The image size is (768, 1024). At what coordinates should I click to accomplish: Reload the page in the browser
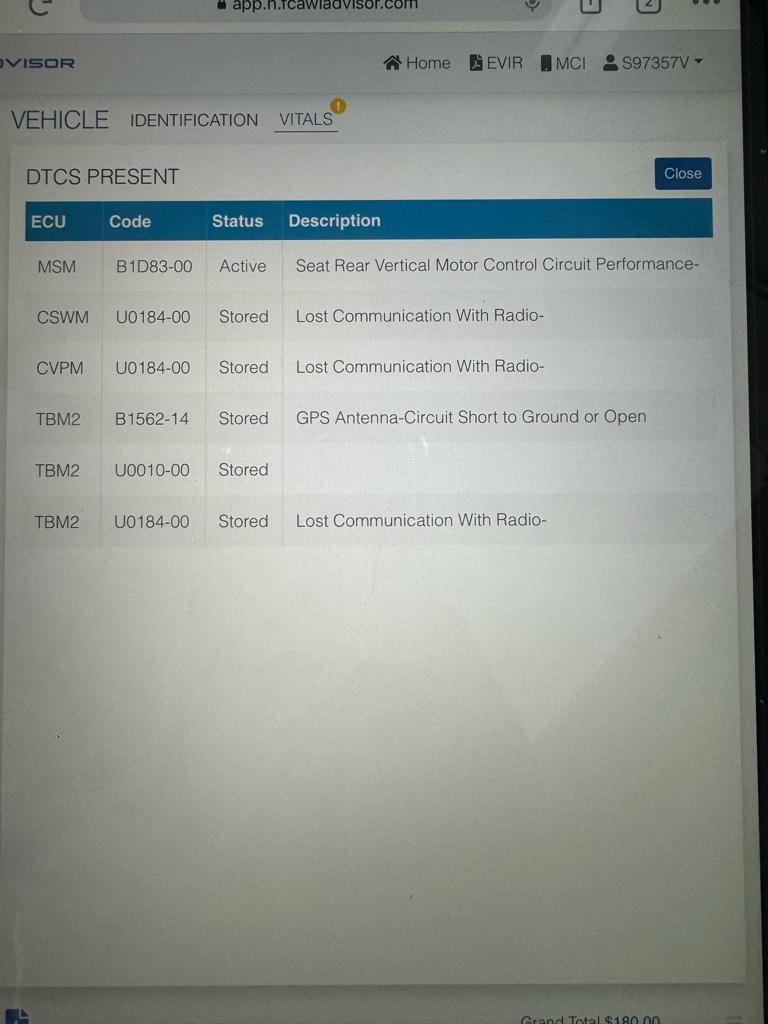[x=39, y=6]
